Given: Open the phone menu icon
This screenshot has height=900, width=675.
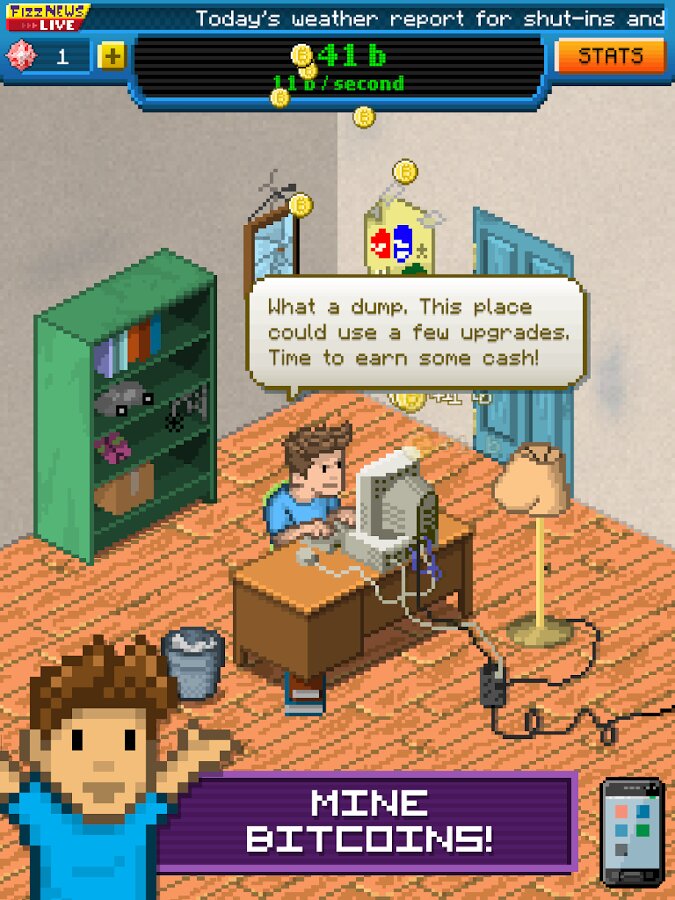Looking at the screenshot, I should point(632,830).
